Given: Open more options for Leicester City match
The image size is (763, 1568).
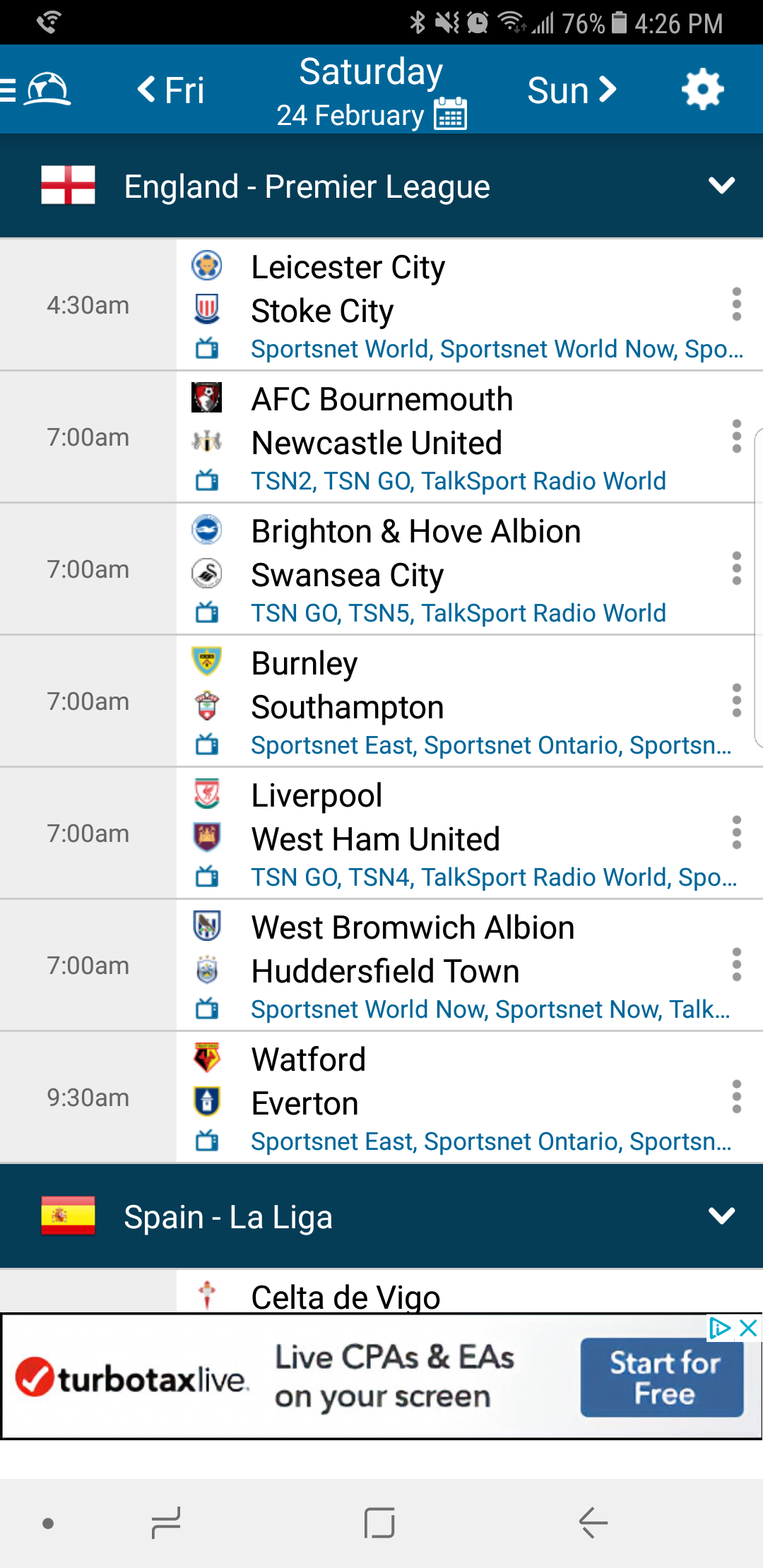Looking at the screenshot, I should [x=737, y=304].
